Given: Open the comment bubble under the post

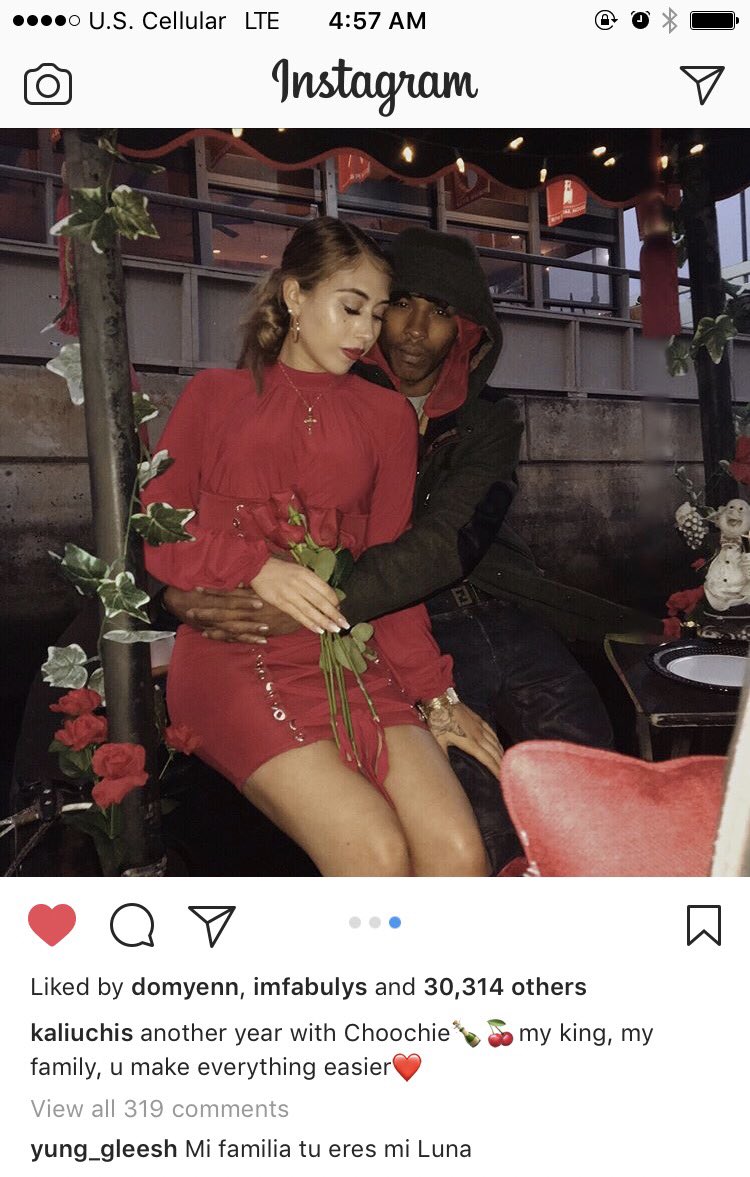Looking at the screenshot, I should pos(132,925).
